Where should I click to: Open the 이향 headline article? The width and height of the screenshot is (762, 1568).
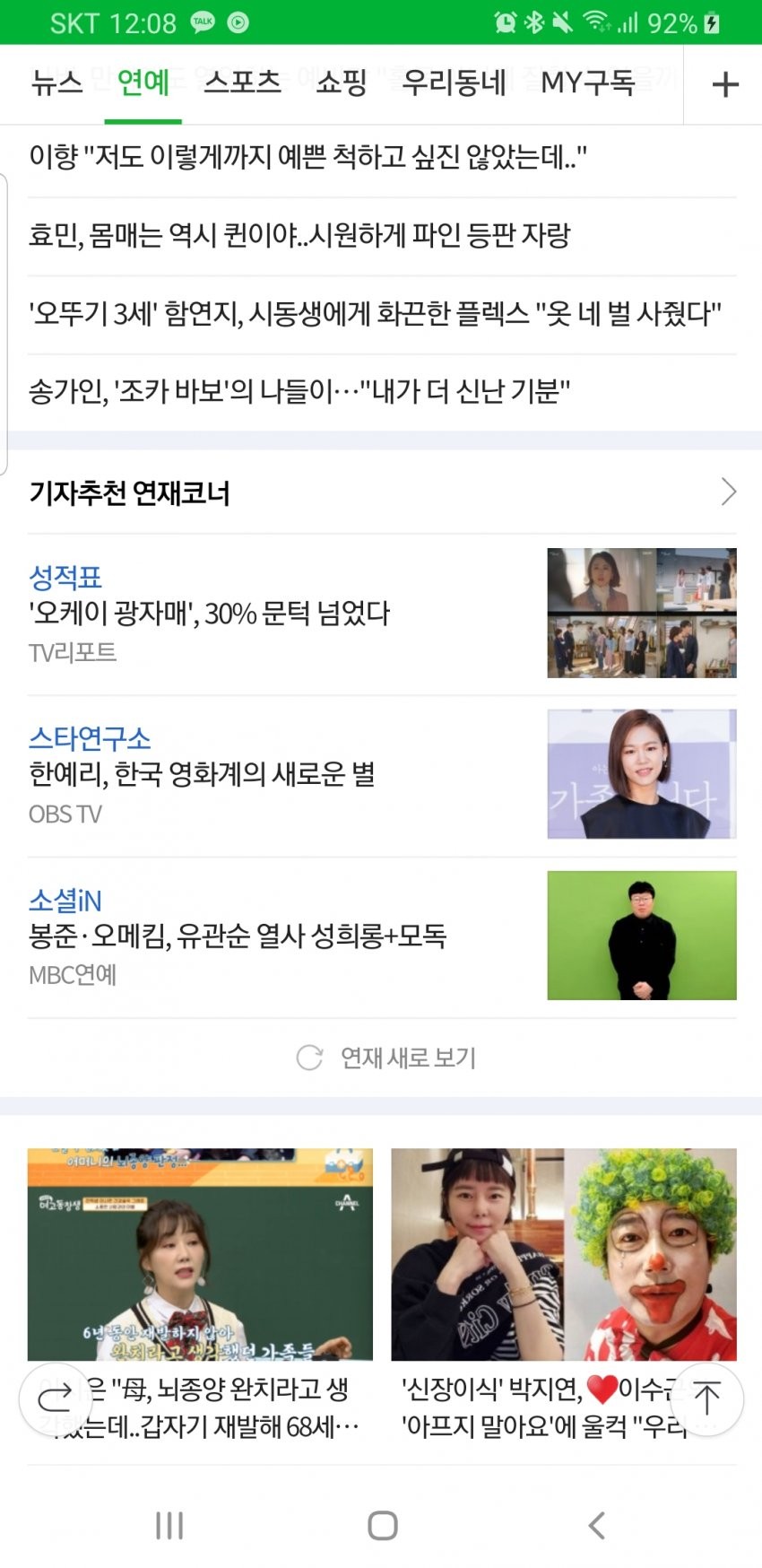tap(307, 158)
